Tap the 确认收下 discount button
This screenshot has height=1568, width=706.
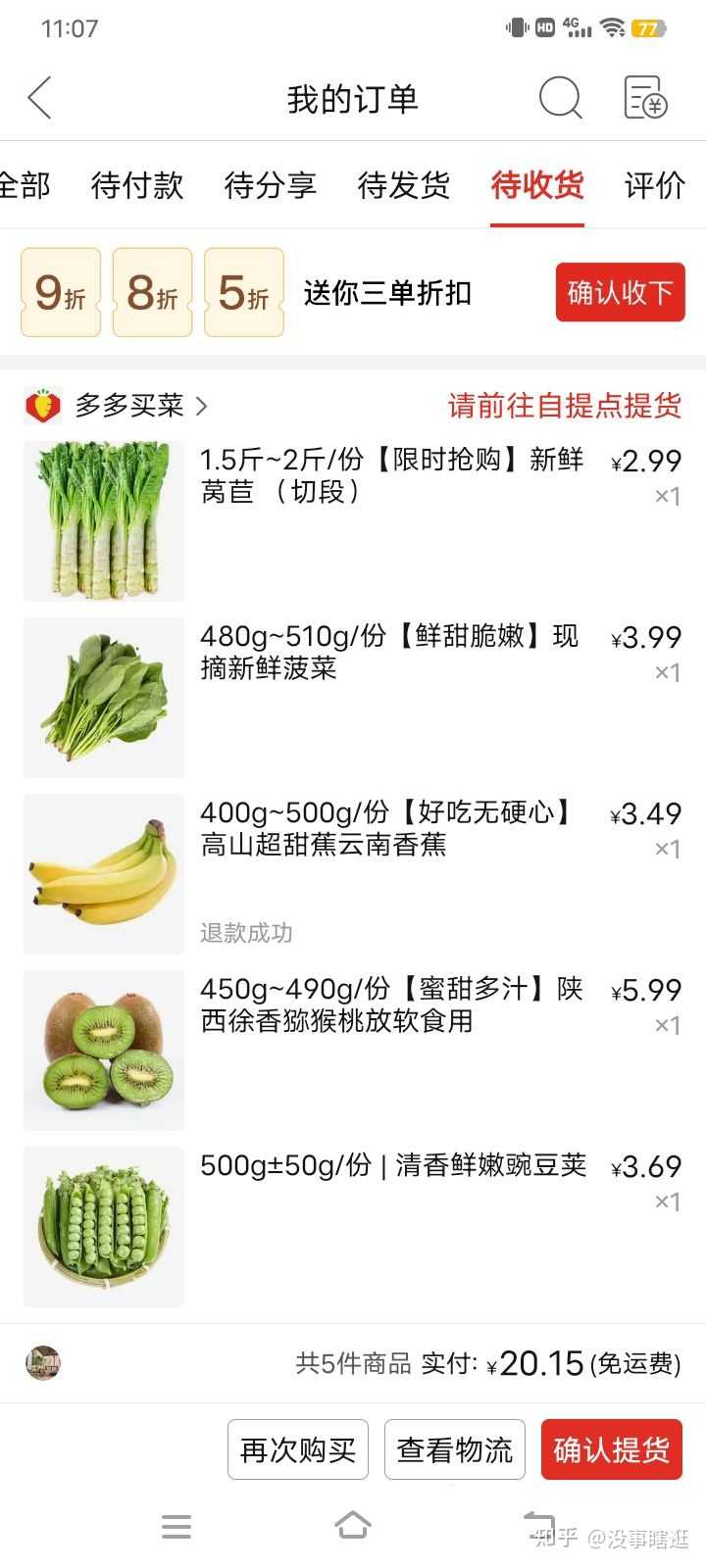tap(620, 292)
